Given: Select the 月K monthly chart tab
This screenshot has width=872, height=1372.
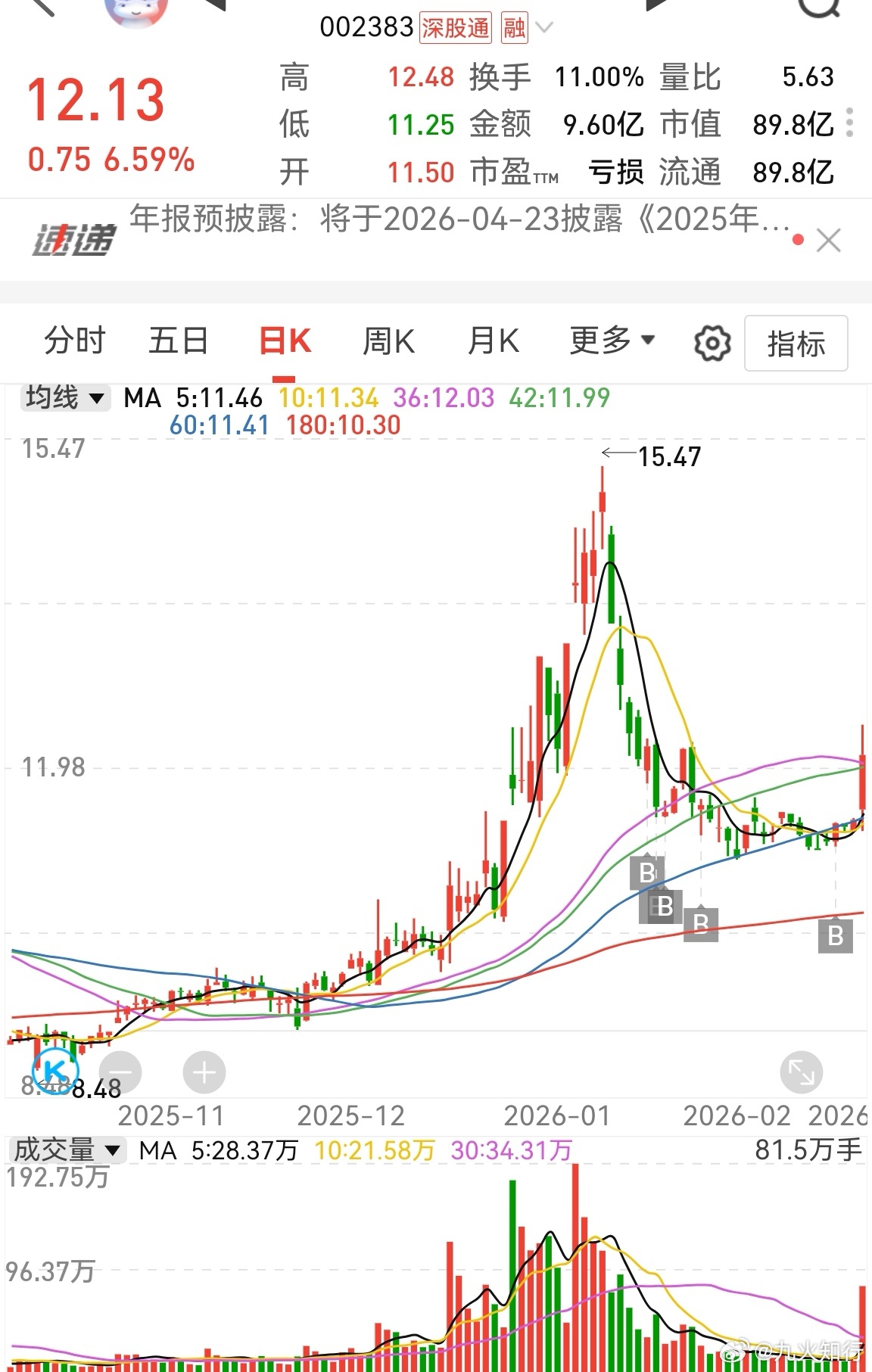Looking at the screenshot, I should (494, 341).
